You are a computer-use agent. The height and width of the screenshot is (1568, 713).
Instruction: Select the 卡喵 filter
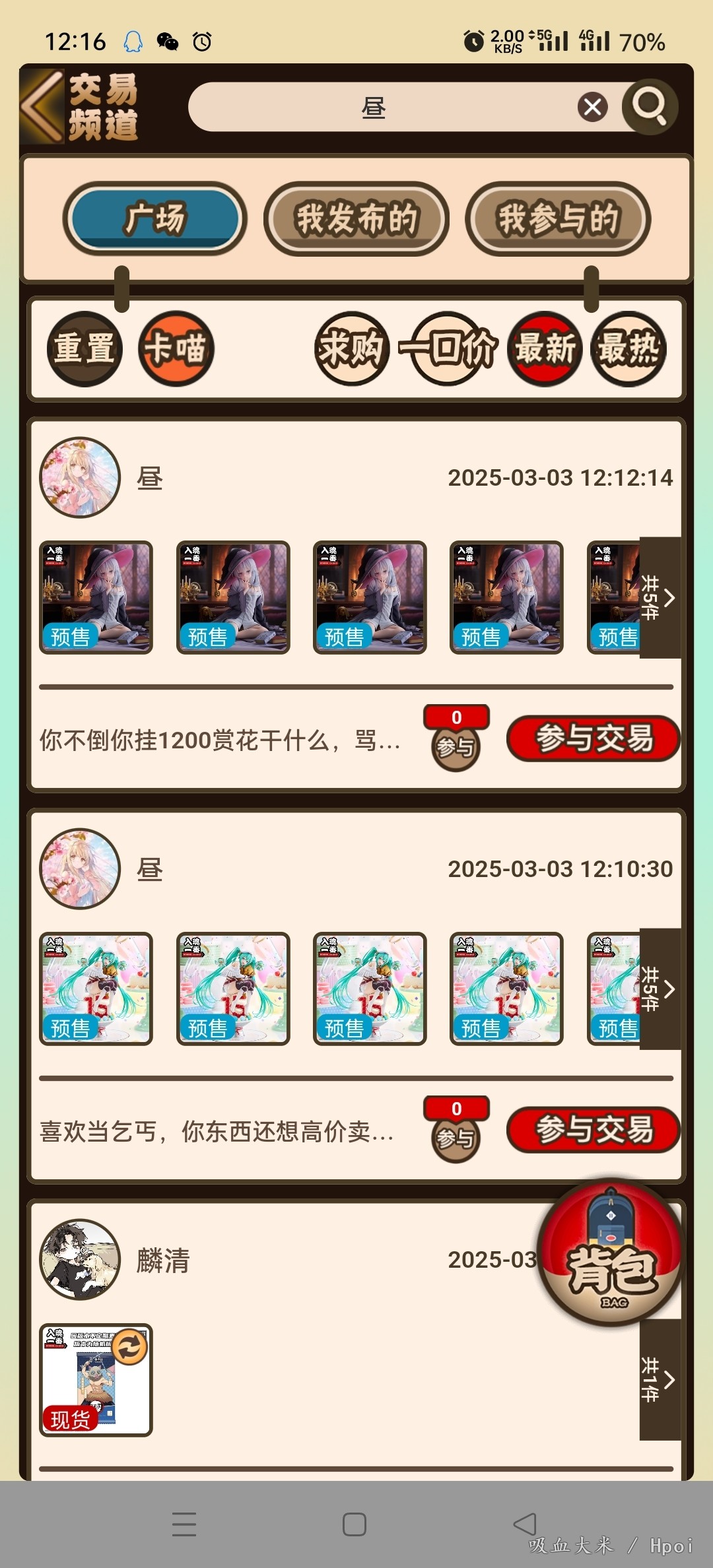pos(176,348)
